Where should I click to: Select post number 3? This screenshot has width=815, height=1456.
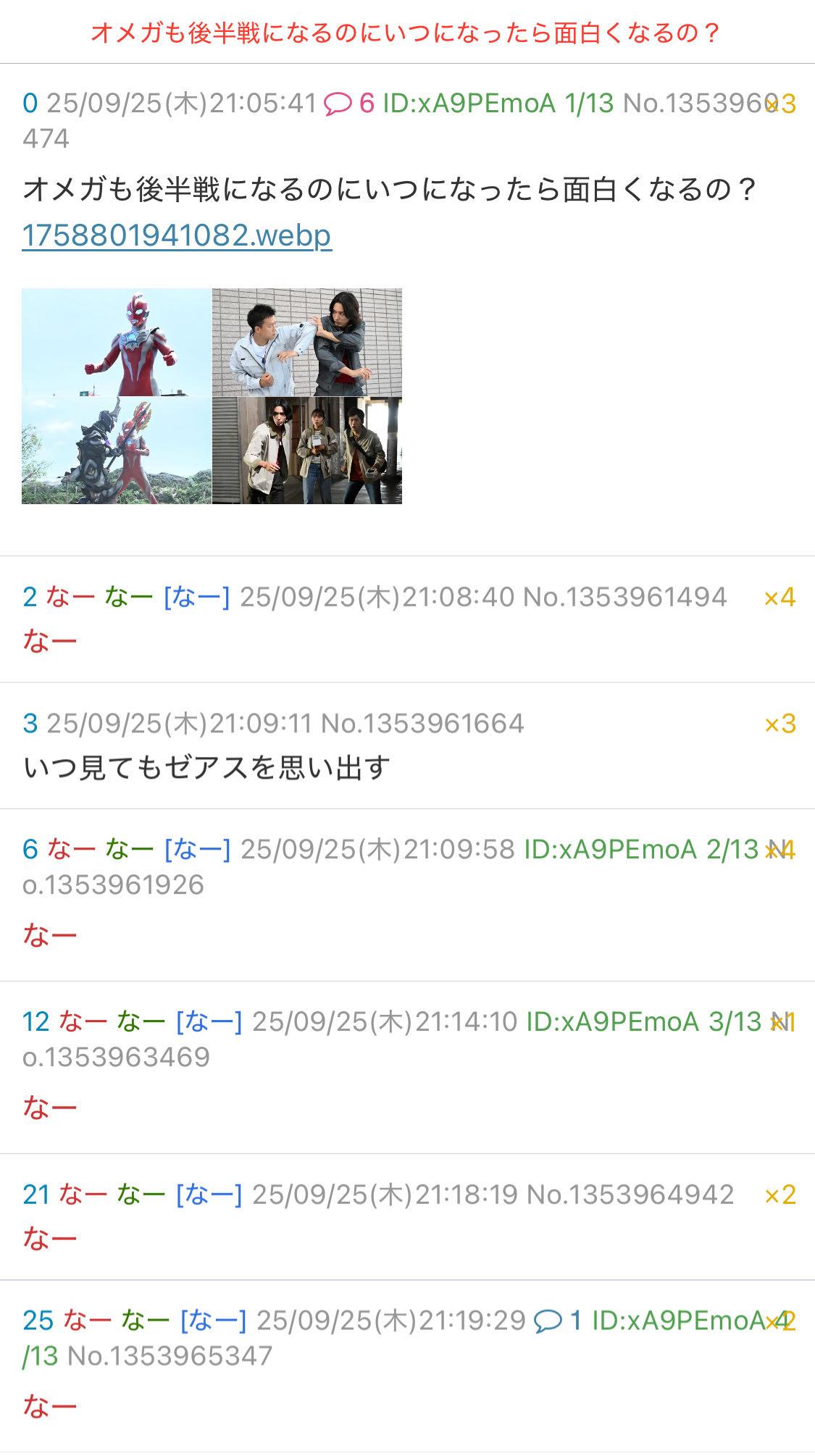(x=30, y=723)
